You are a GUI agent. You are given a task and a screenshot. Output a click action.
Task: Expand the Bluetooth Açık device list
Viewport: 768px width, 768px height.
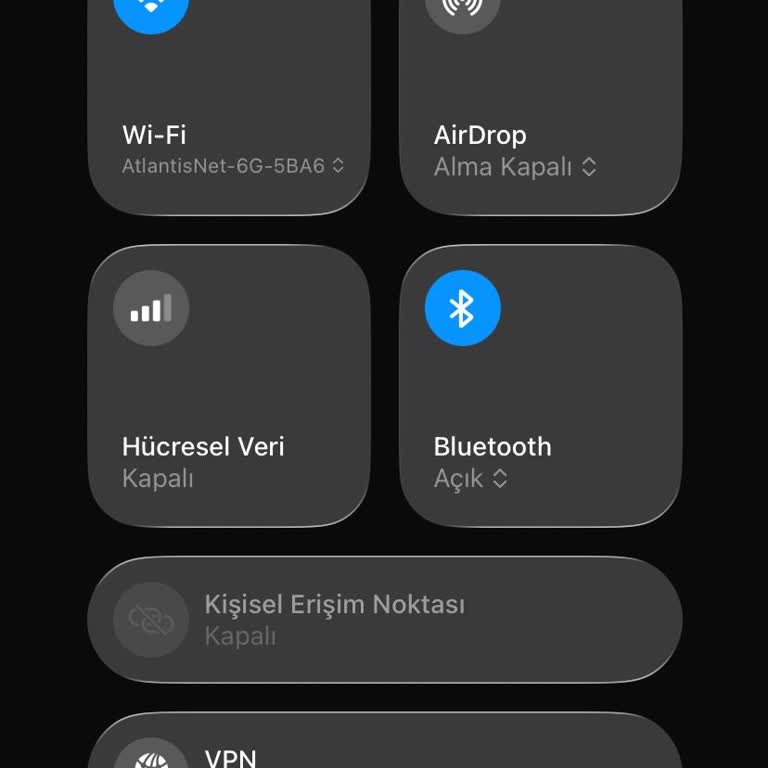471,479
